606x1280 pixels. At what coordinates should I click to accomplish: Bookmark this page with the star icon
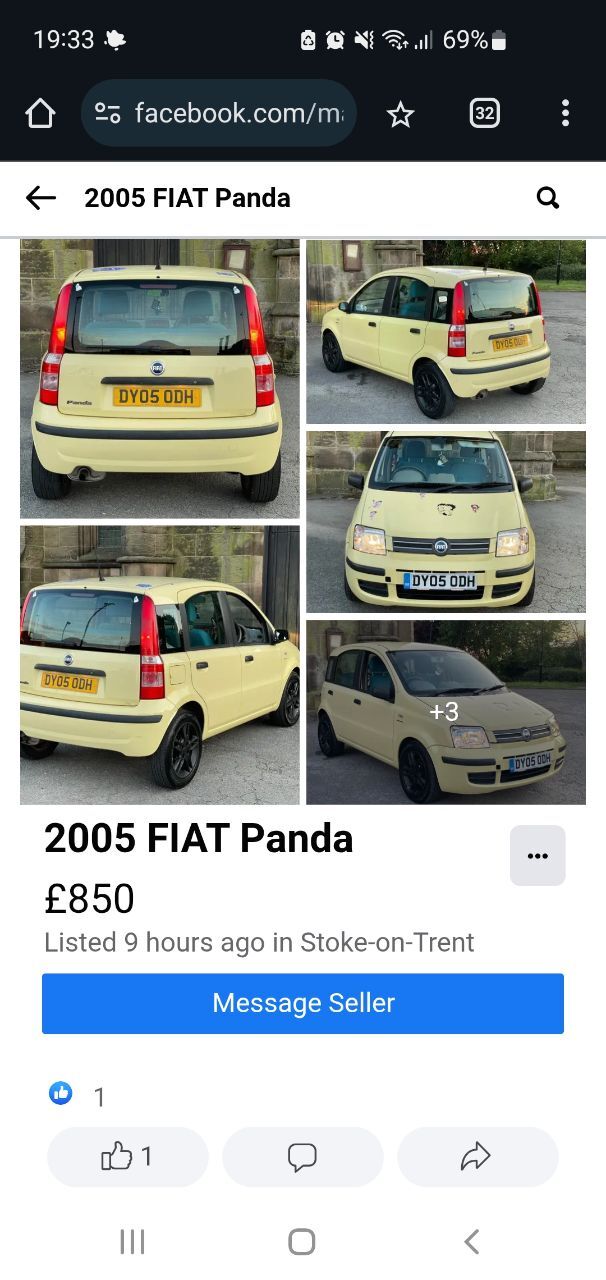400,114
